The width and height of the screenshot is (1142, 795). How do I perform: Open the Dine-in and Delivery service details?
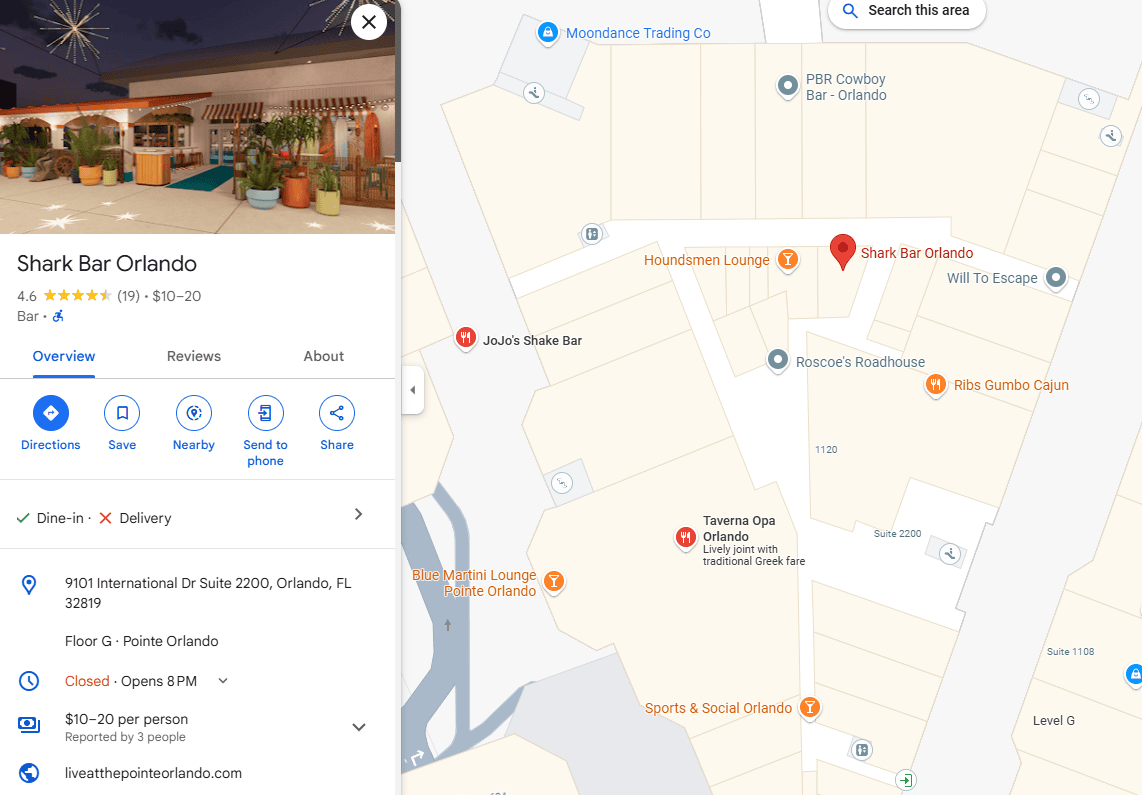point(359,515)
